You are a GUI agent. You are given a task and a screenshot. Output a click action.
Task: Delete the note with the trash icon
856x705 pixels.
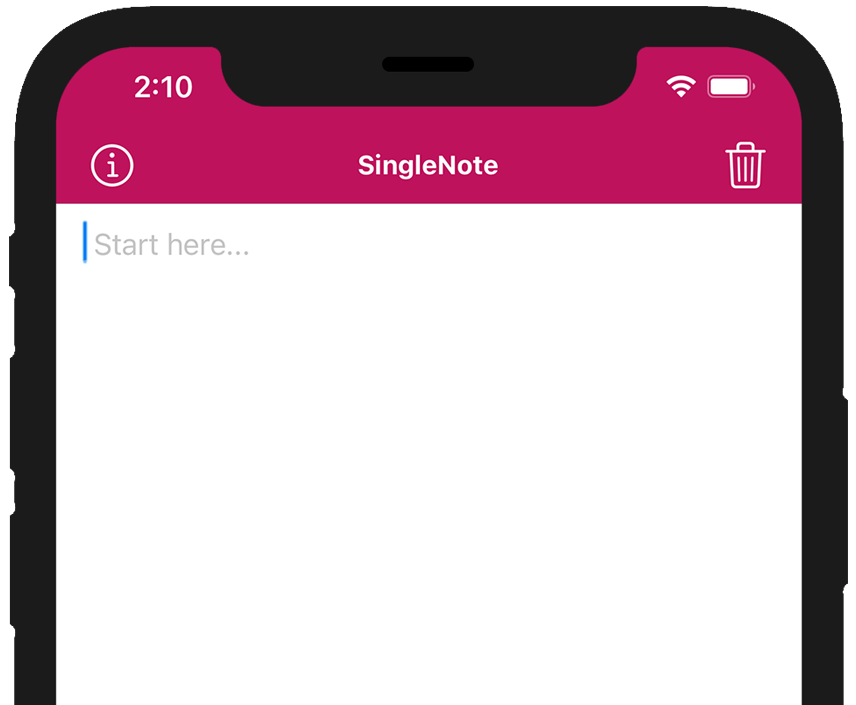[x=745, y=165]
